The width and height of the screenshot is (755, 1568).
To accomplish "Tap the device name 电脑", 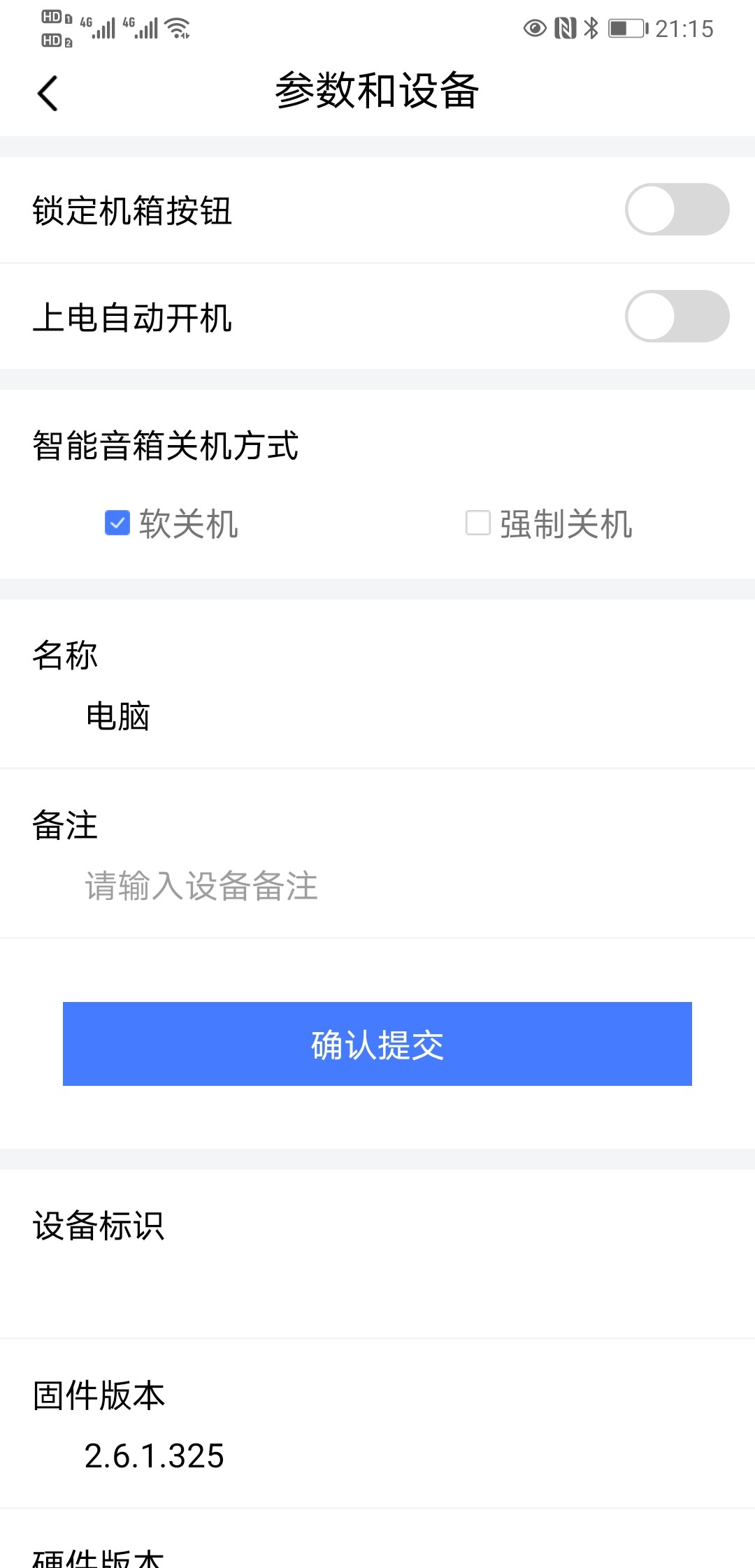I will coord(117,716).
